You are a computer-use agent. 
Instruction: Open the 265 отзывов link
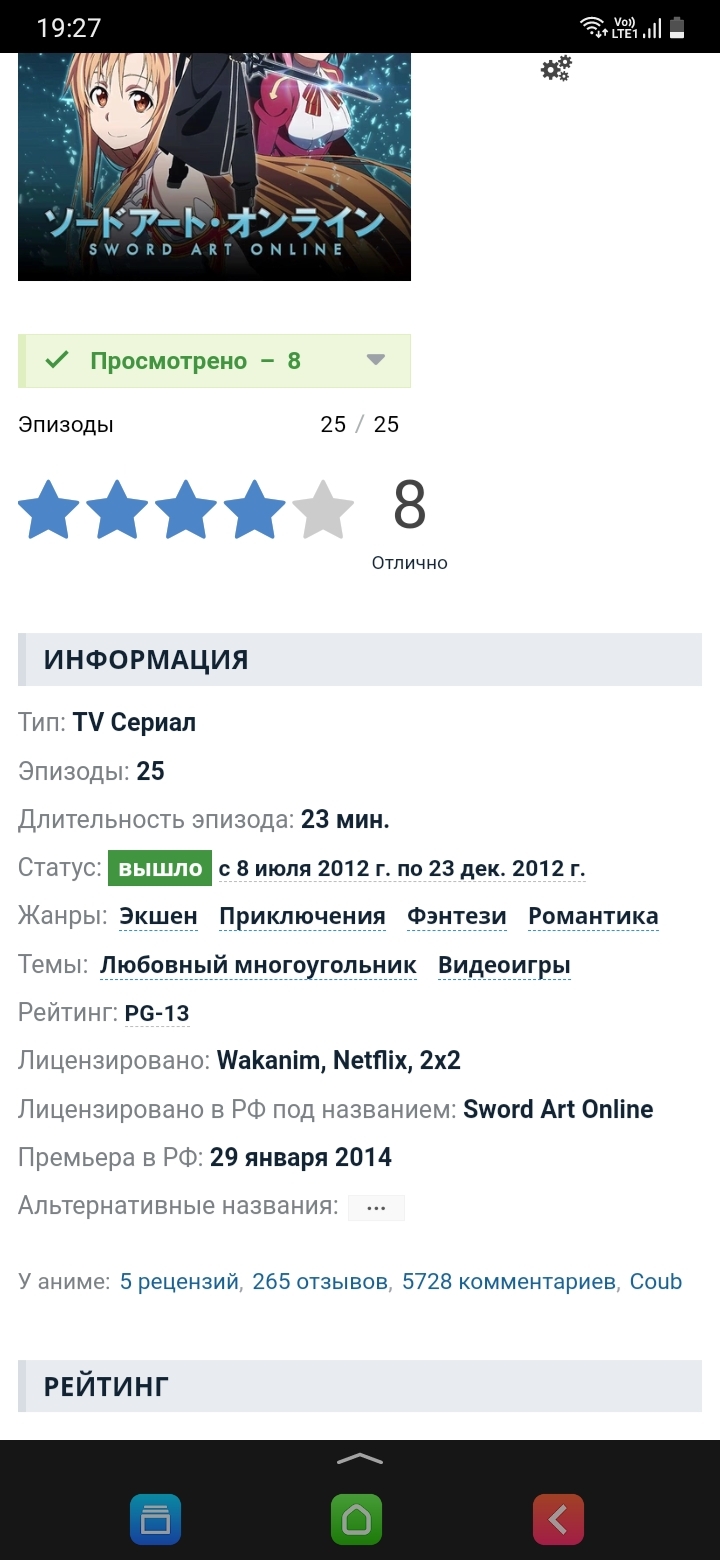point(320,1281)
